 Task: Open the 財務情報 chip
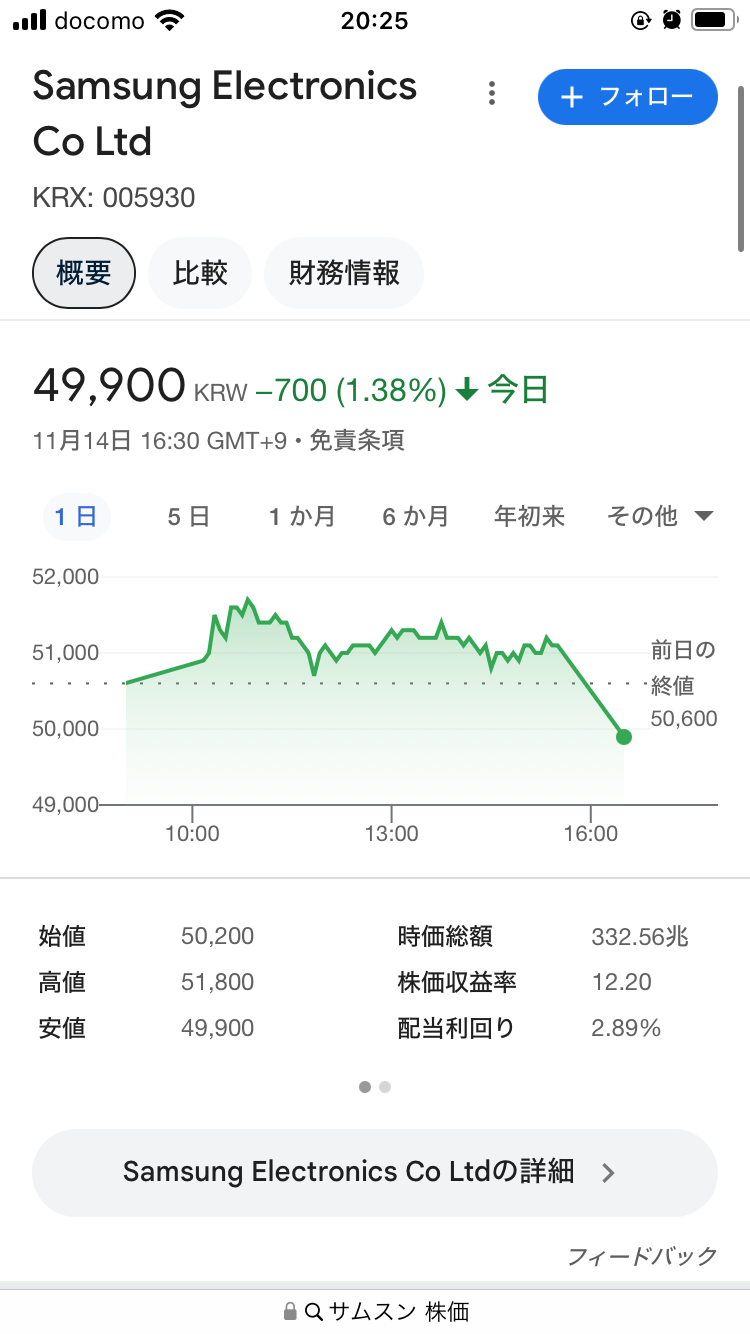pos(344,273)
